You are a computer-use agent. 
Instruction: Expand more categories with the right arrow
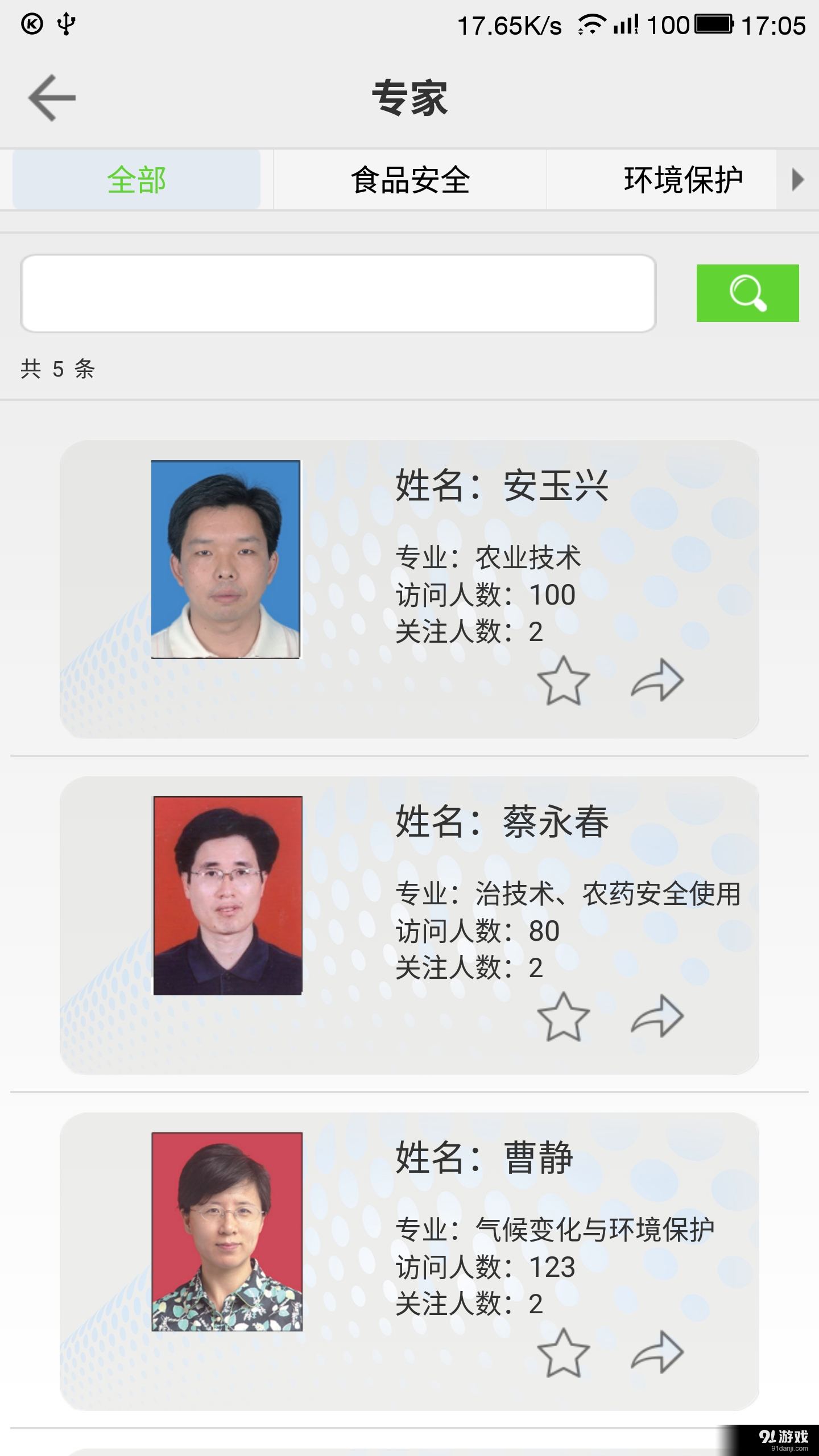[799, 180]
